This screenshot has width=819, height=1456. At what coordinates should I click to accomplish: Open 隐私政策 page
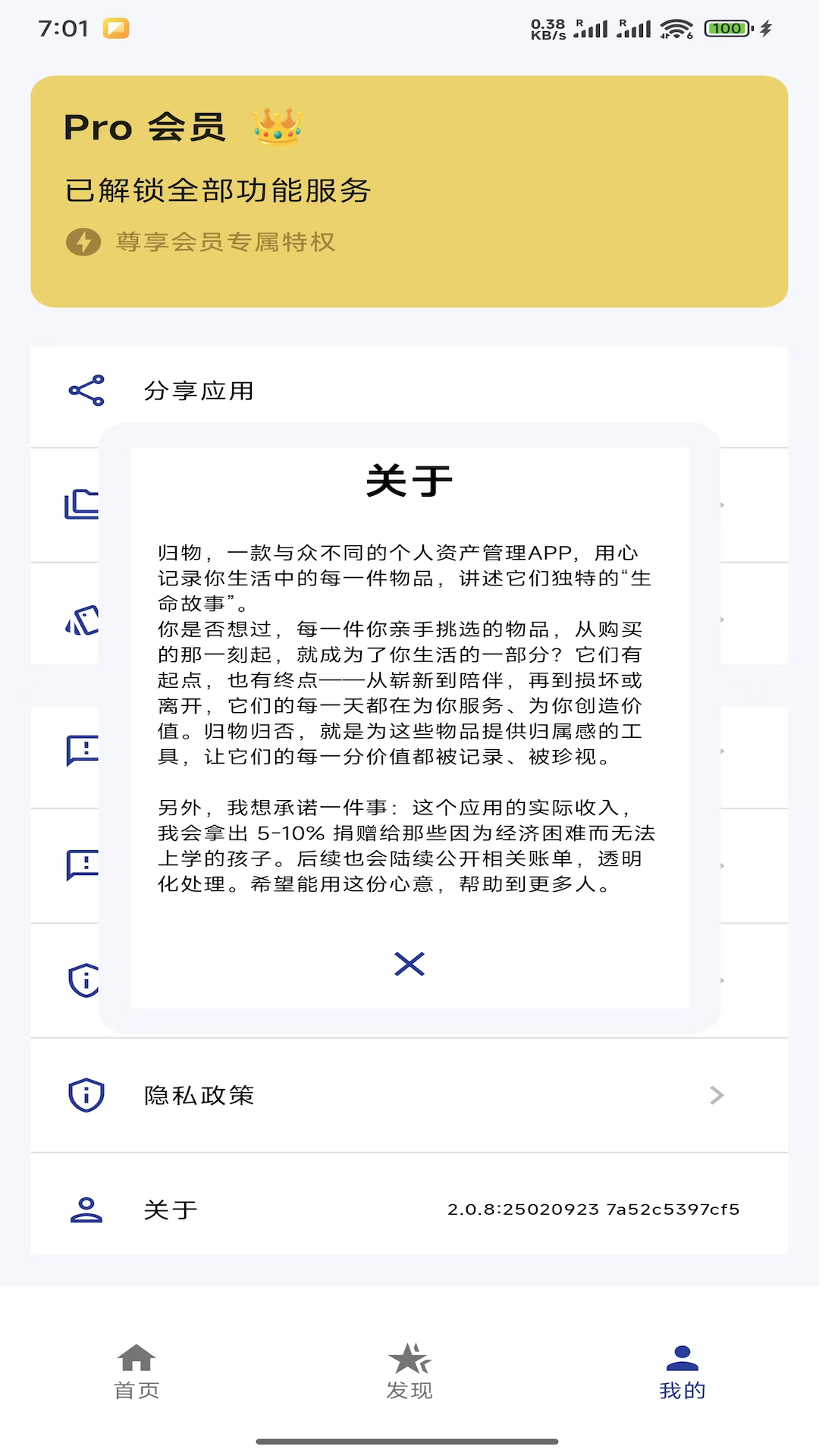(409, 1095)
